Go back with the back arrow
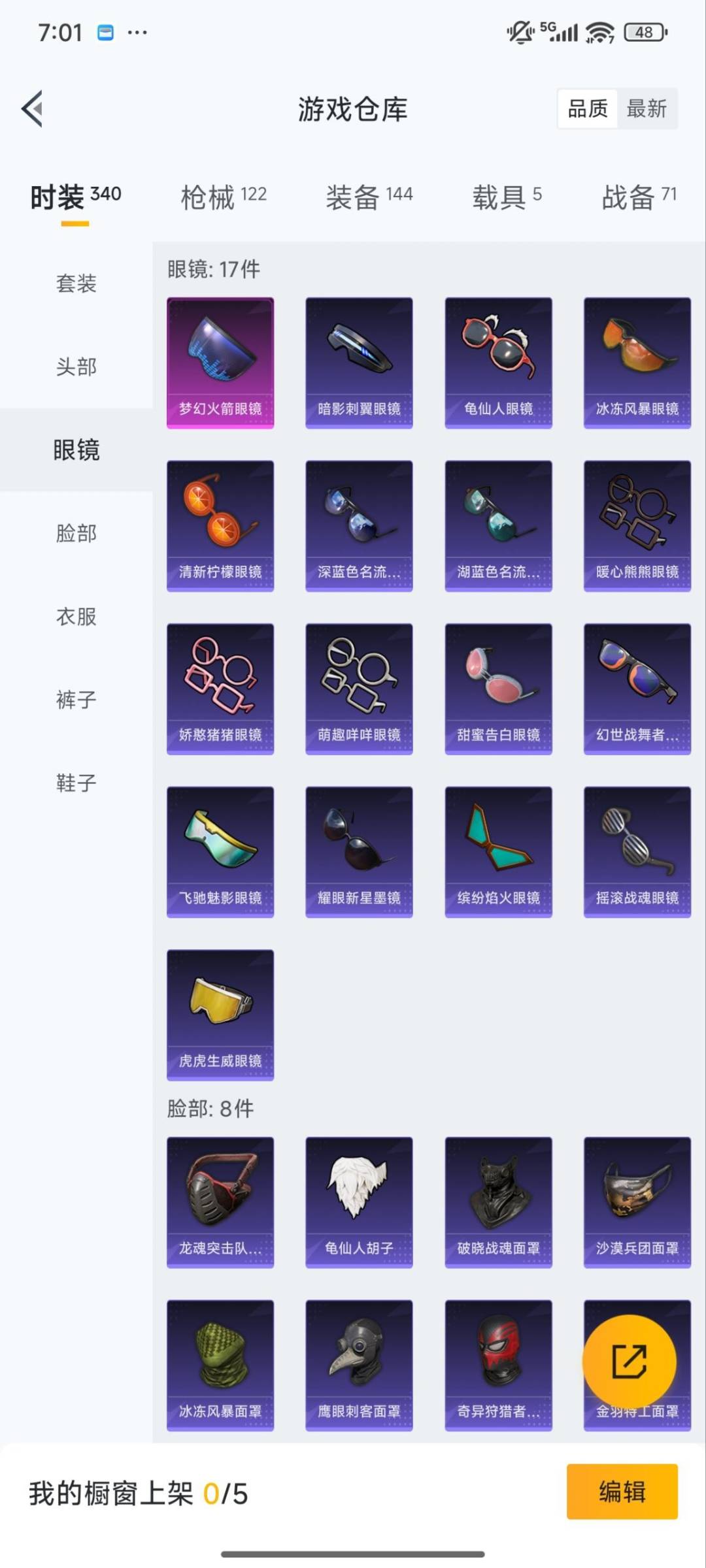 point(31,109)
